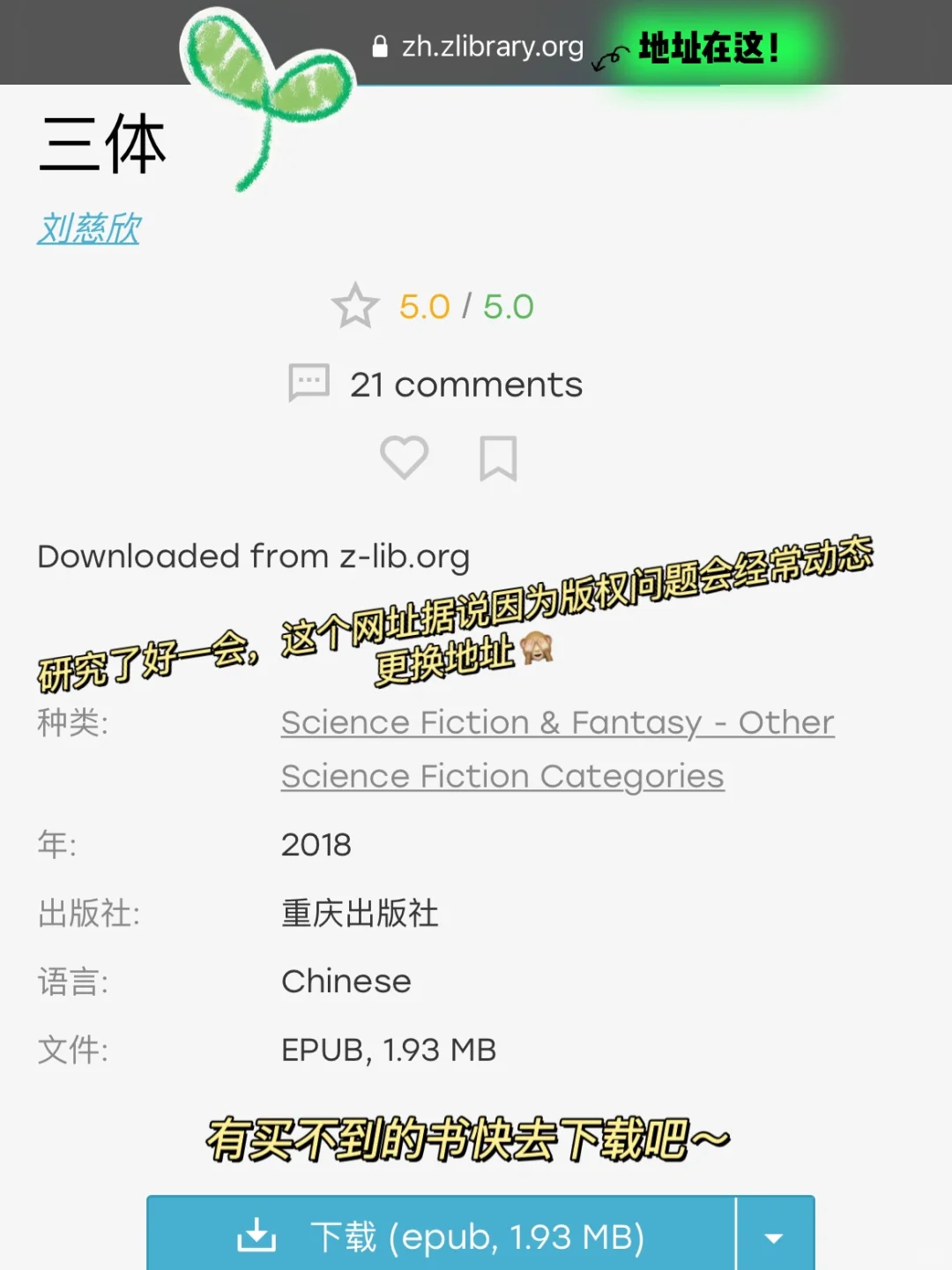
Task: Open author link 刘慈欣
Action: pyautogui.click(x=89, y=228)
